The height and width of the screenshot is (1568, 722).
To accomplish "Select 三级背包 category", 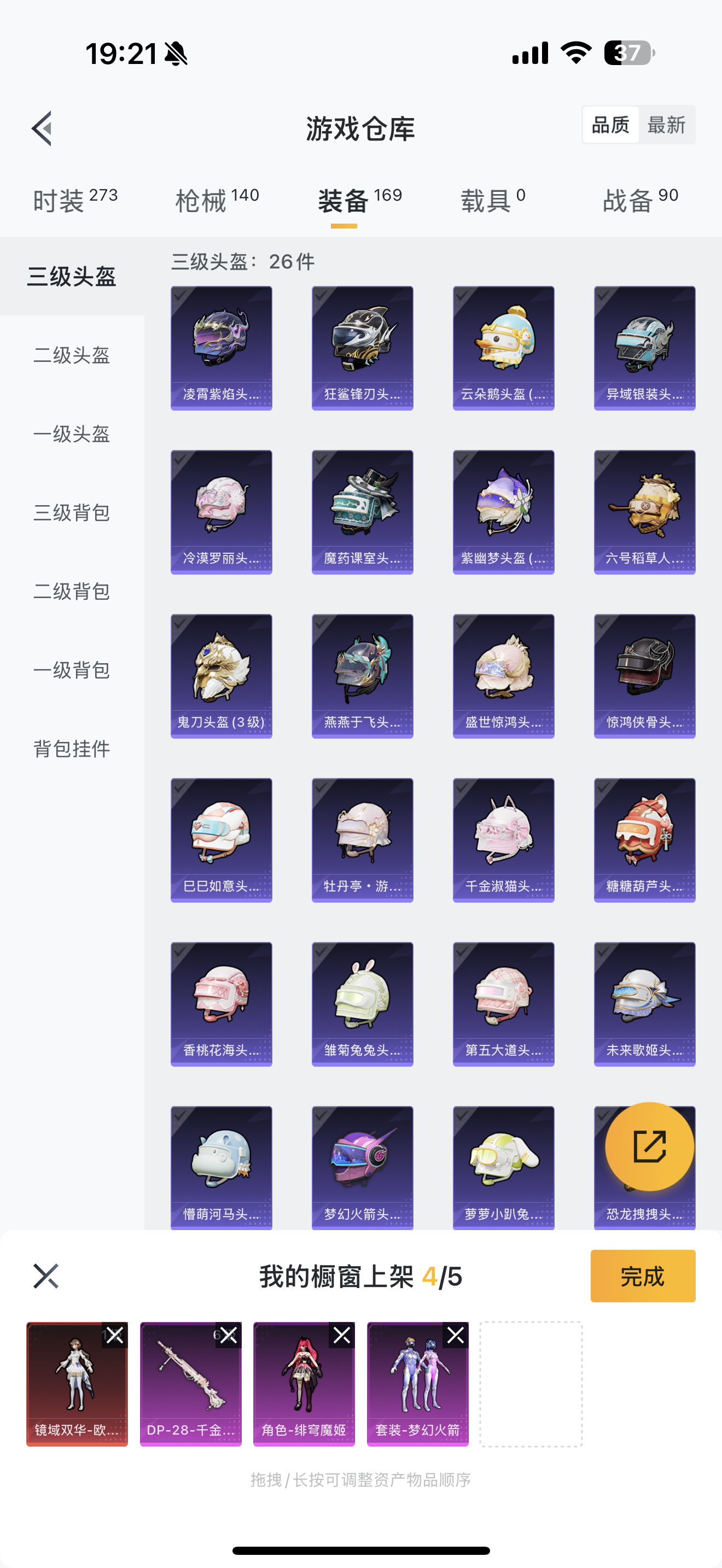I will click(x=72, y=512).
